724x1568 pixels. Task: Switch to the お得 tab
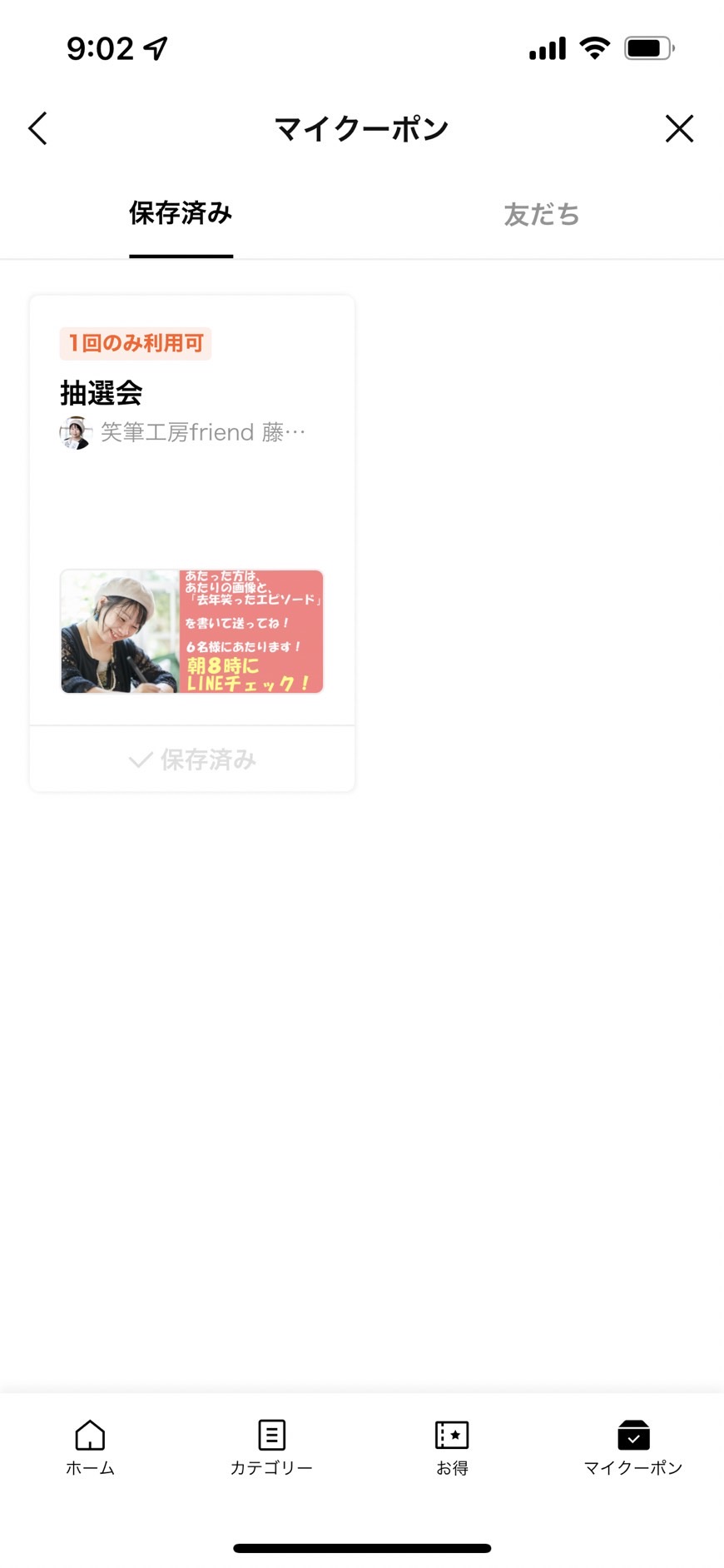coord(452,1447)
